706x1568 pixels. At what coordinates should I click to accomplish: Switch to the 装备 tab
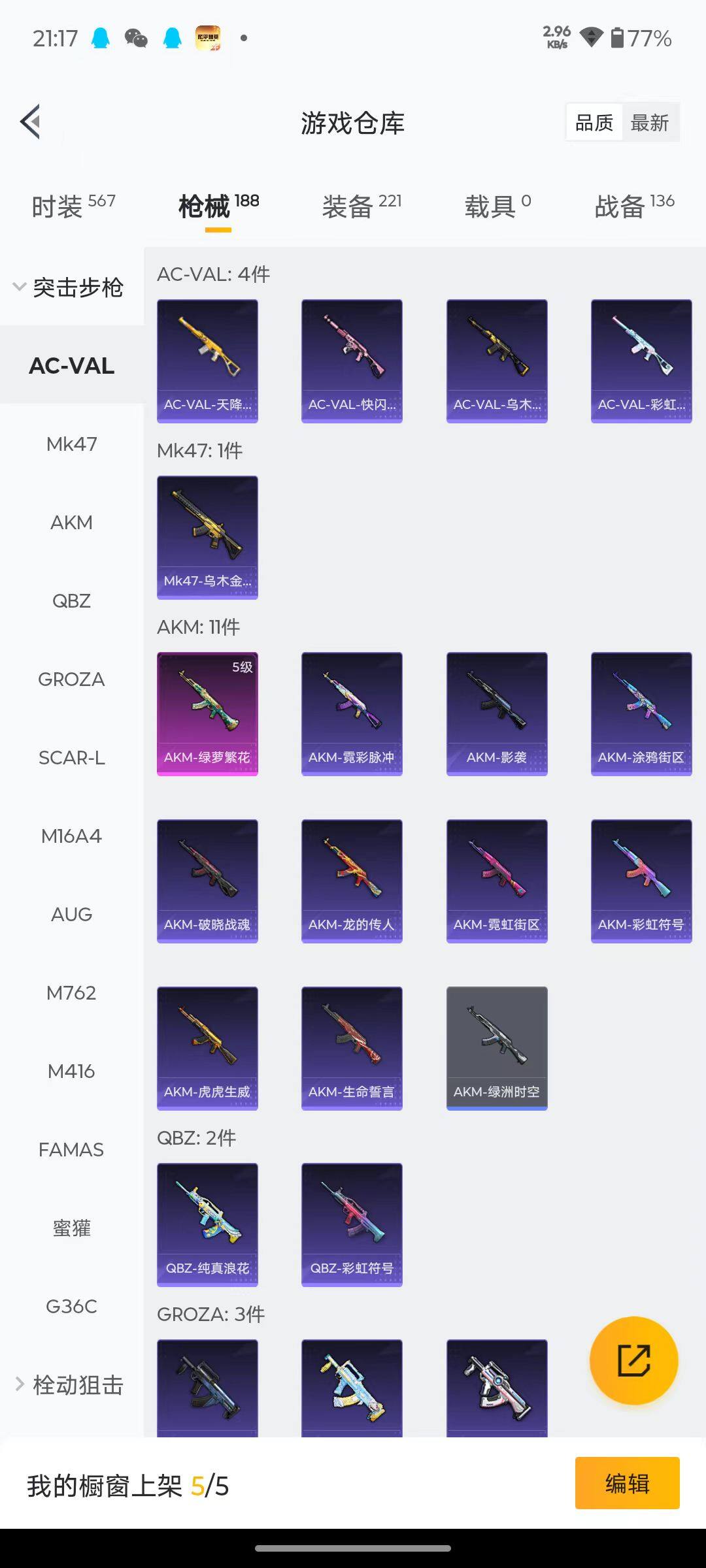coord(361,206)
